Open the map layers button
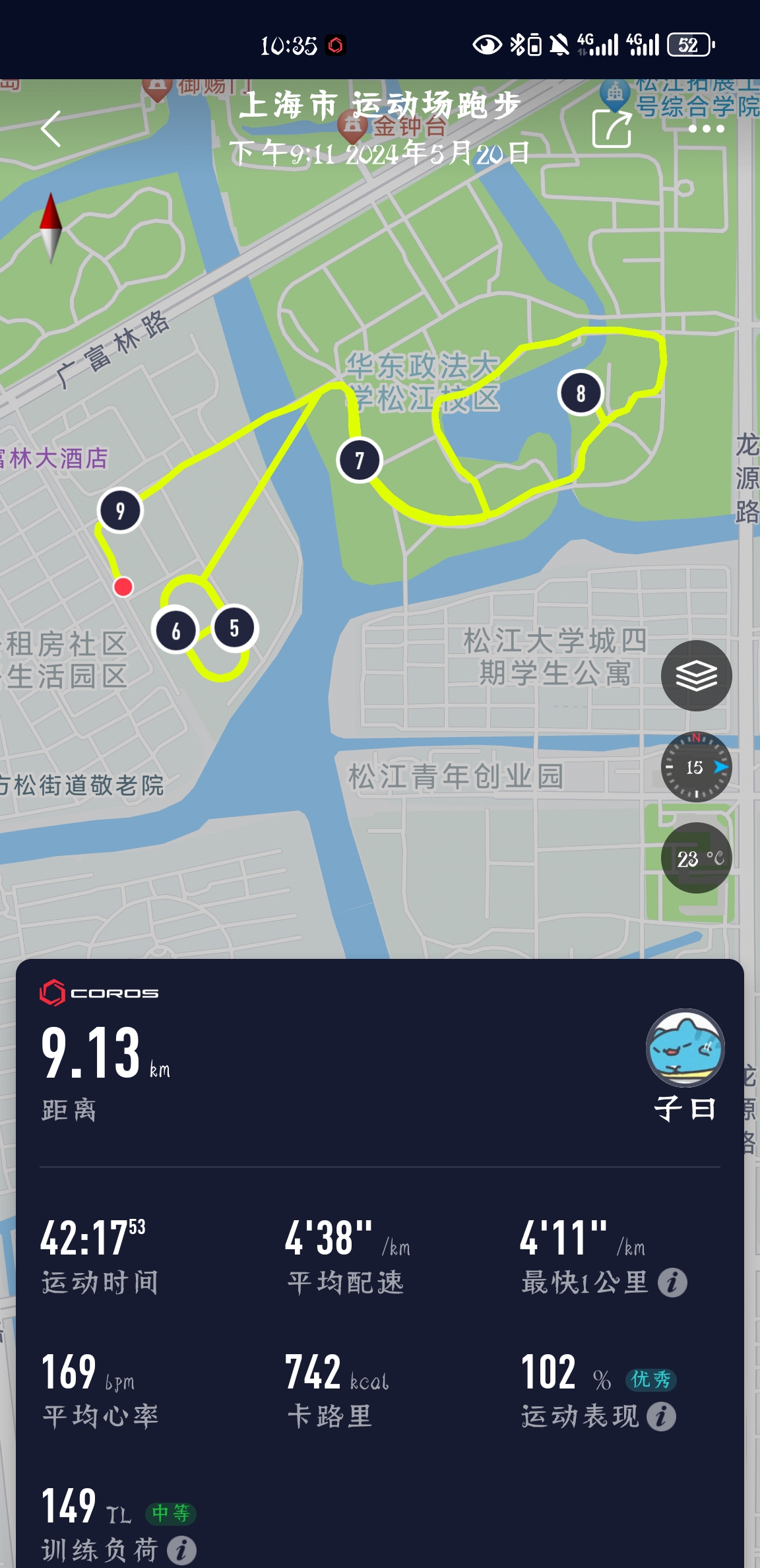This screenshot has width=760, height=1568. [697, 675]
